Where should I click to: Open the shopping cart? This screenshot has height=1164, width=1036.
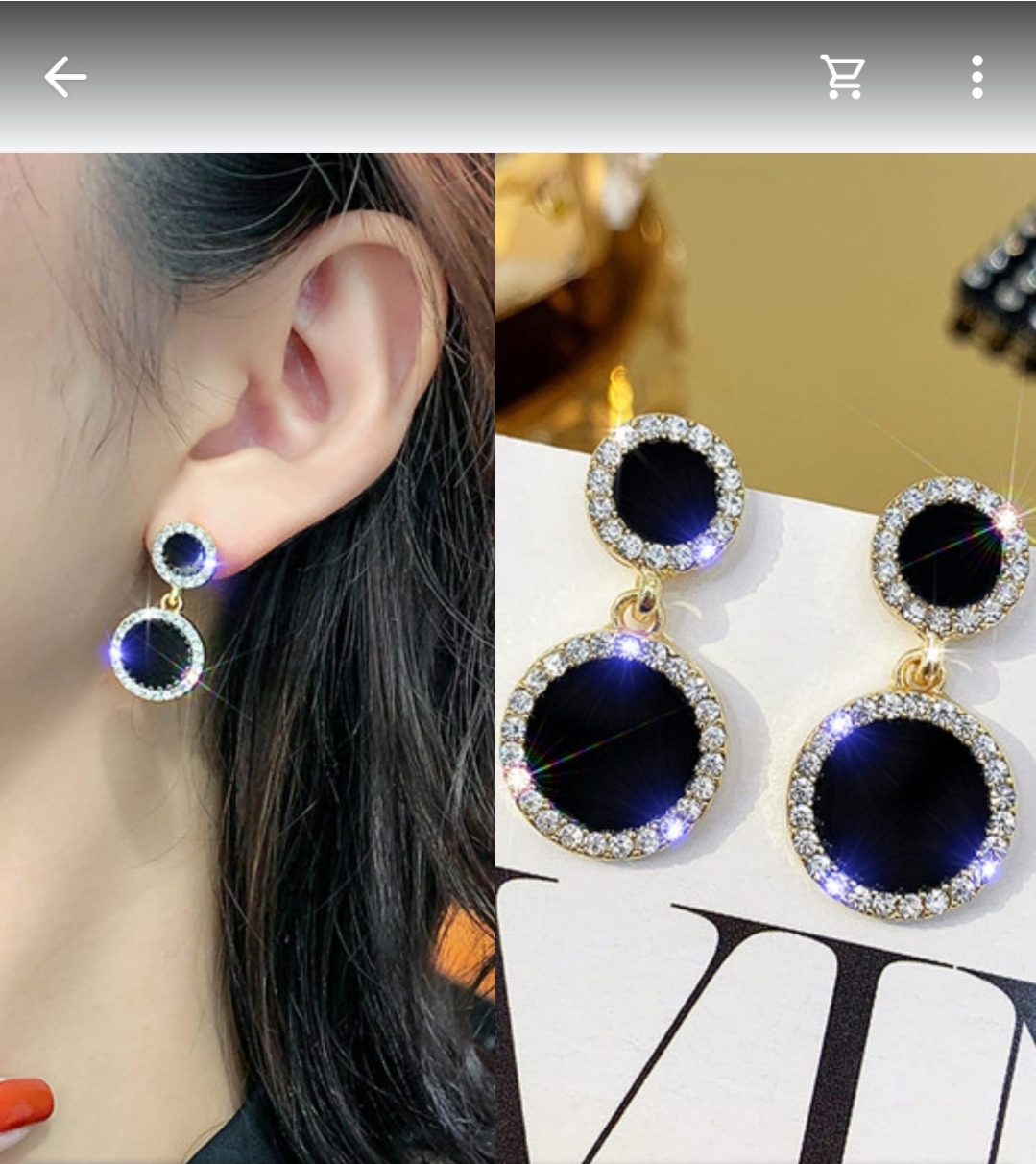[x=843, y=77]
